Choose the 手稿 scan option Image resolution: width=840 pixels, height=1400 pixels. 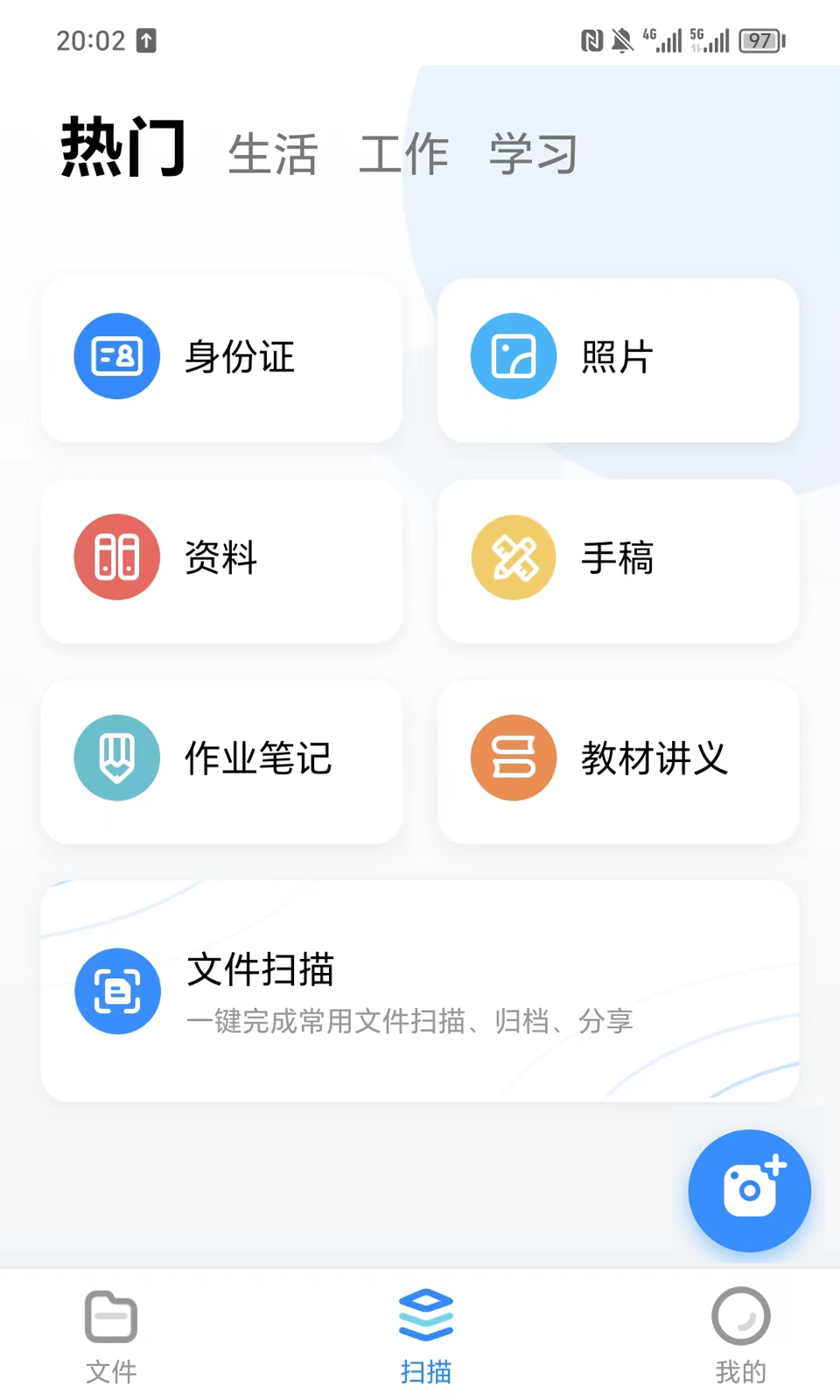[618, 560]
